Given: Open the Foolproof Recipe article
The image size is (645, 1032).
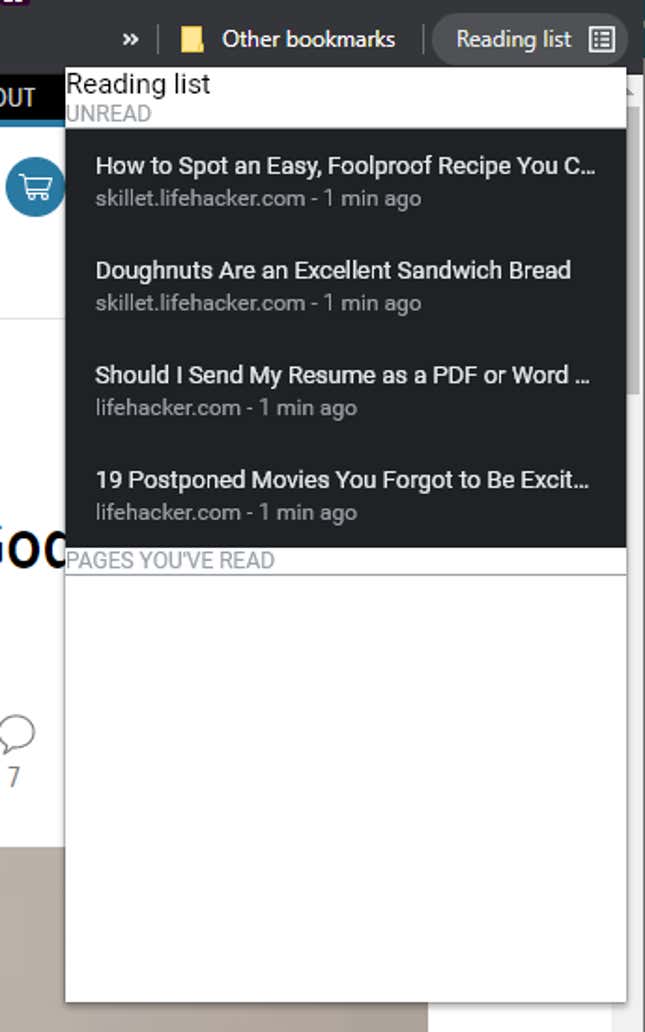Looking at the screenshot, I should click(346, 181).
